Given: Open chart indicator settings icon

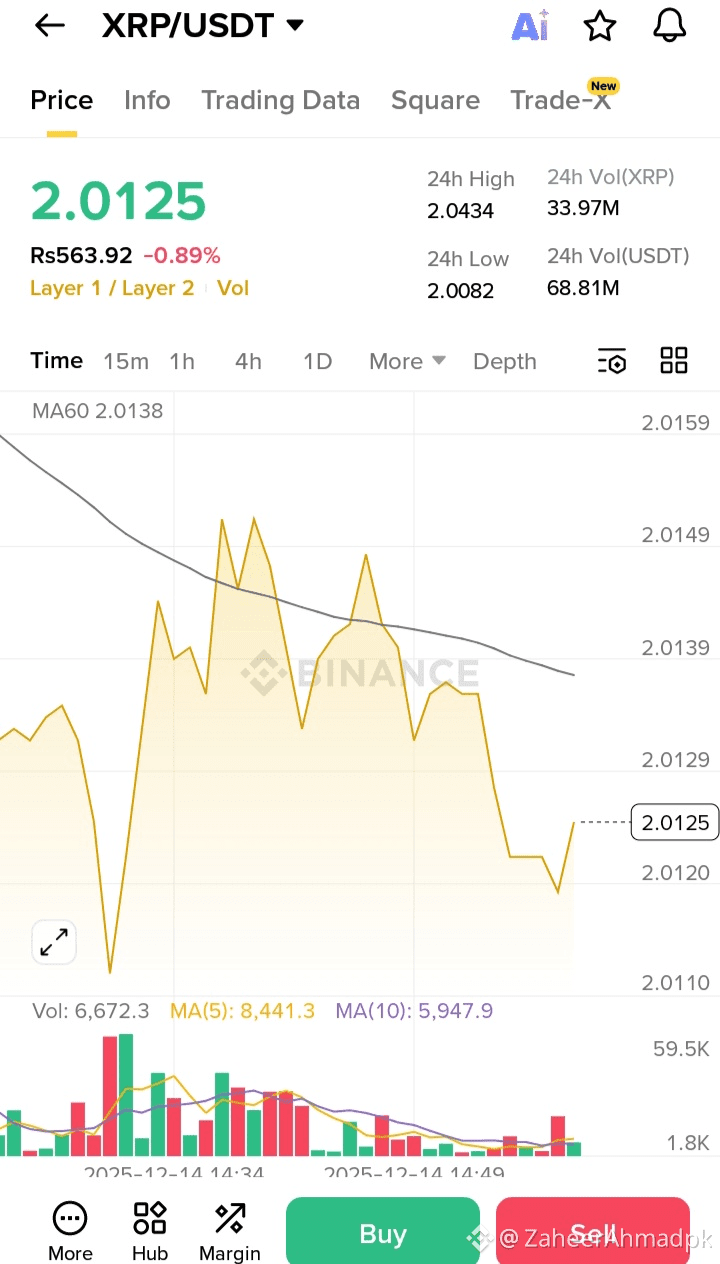Looking at the screenshot, I should pyautogui.click(x=612, y=361).
